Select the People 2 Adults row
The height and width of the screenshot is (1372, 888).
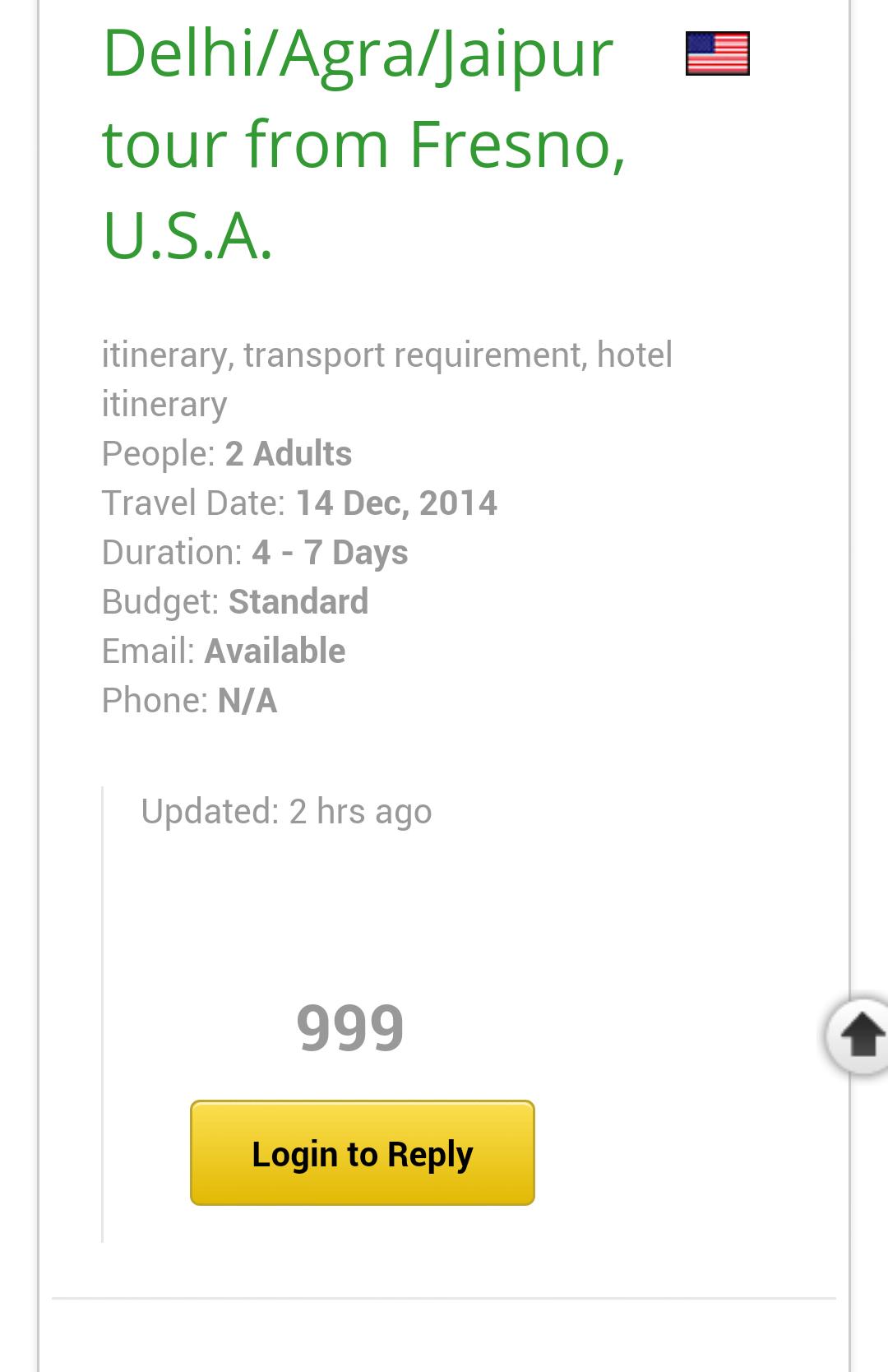(x=226, y=453)
